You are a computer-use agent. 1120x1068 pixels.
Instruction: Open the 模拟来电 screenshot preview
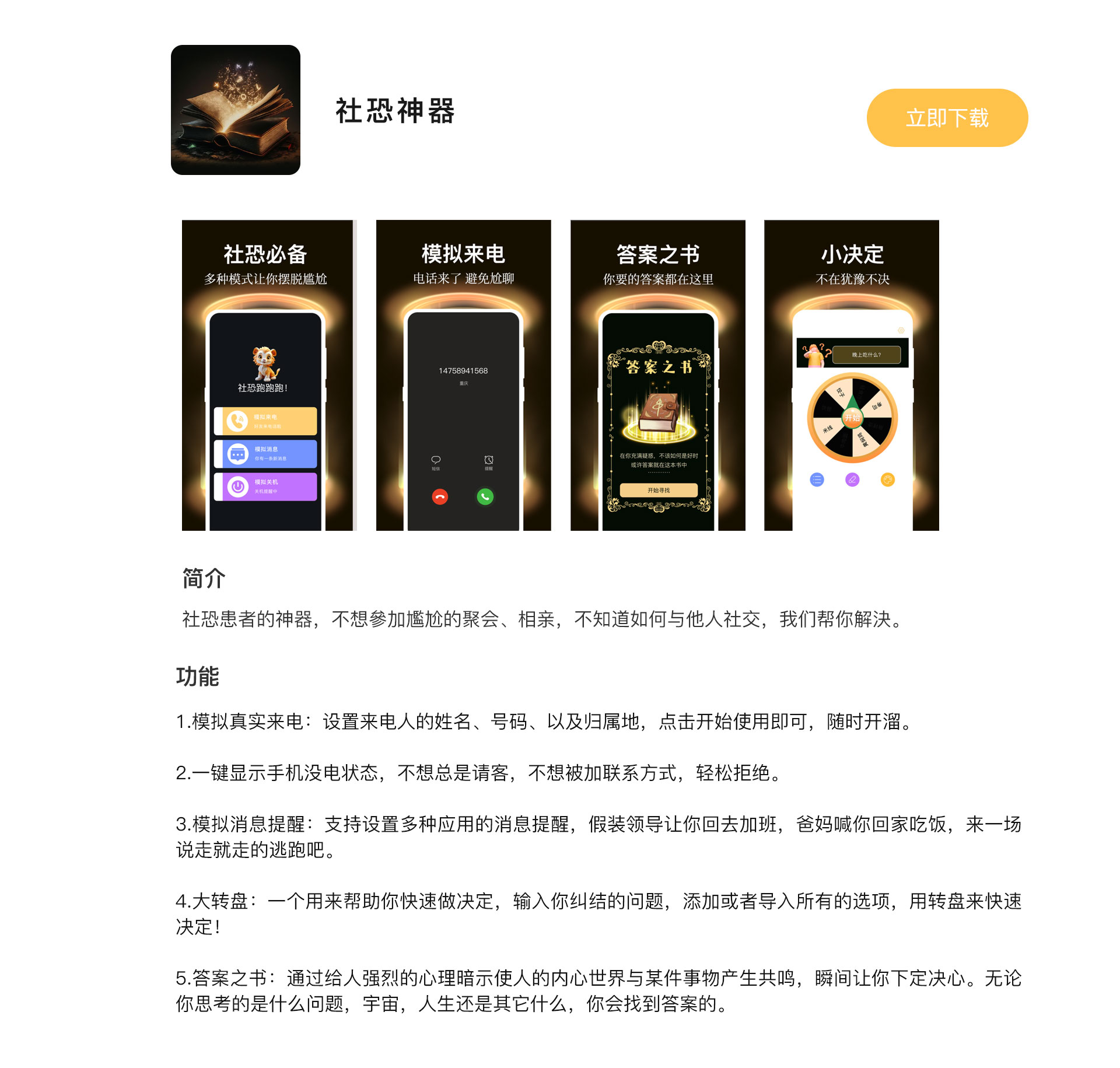[x=463, y=375]
